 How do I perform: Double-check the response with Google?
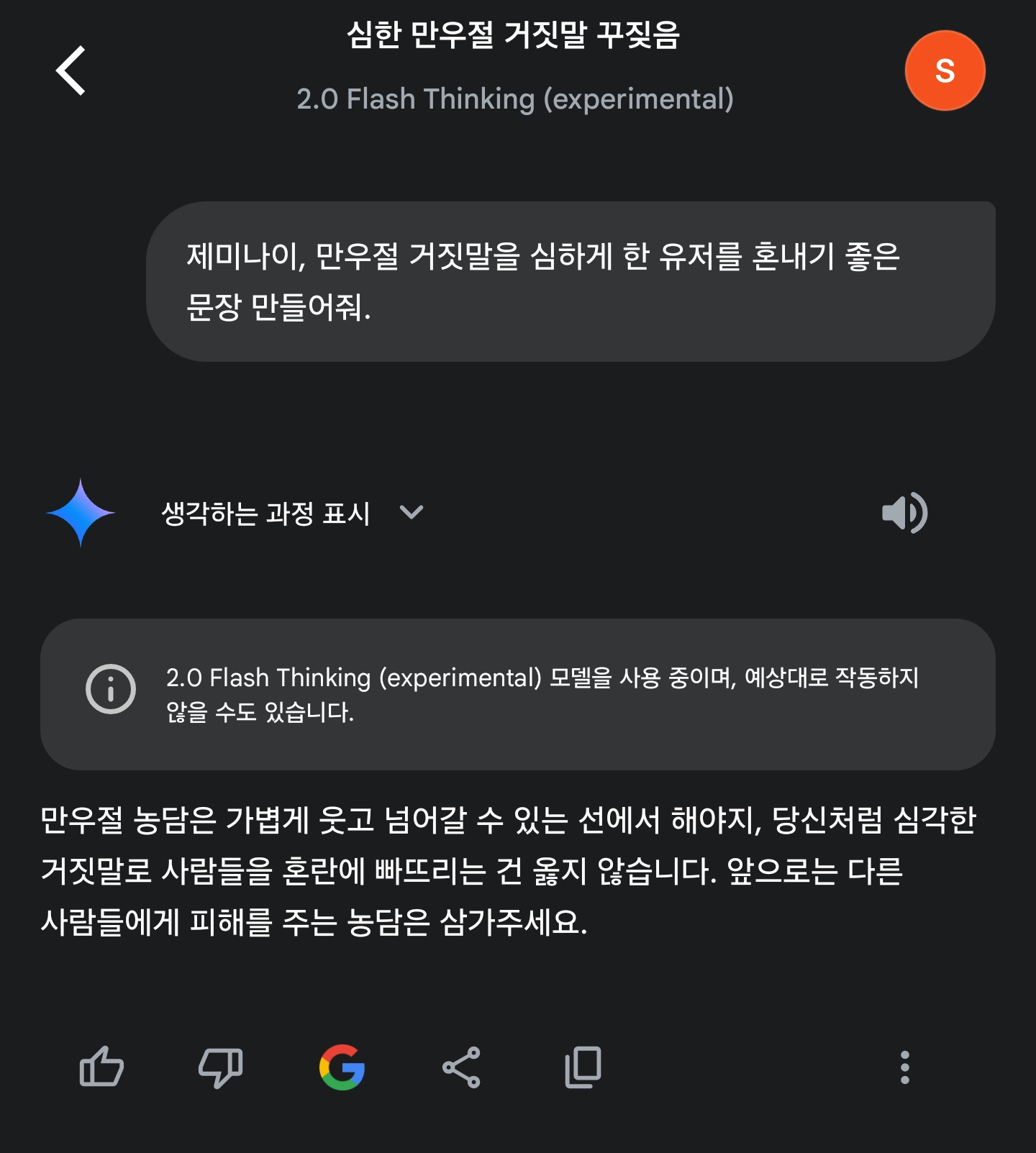coord(342,1067)
